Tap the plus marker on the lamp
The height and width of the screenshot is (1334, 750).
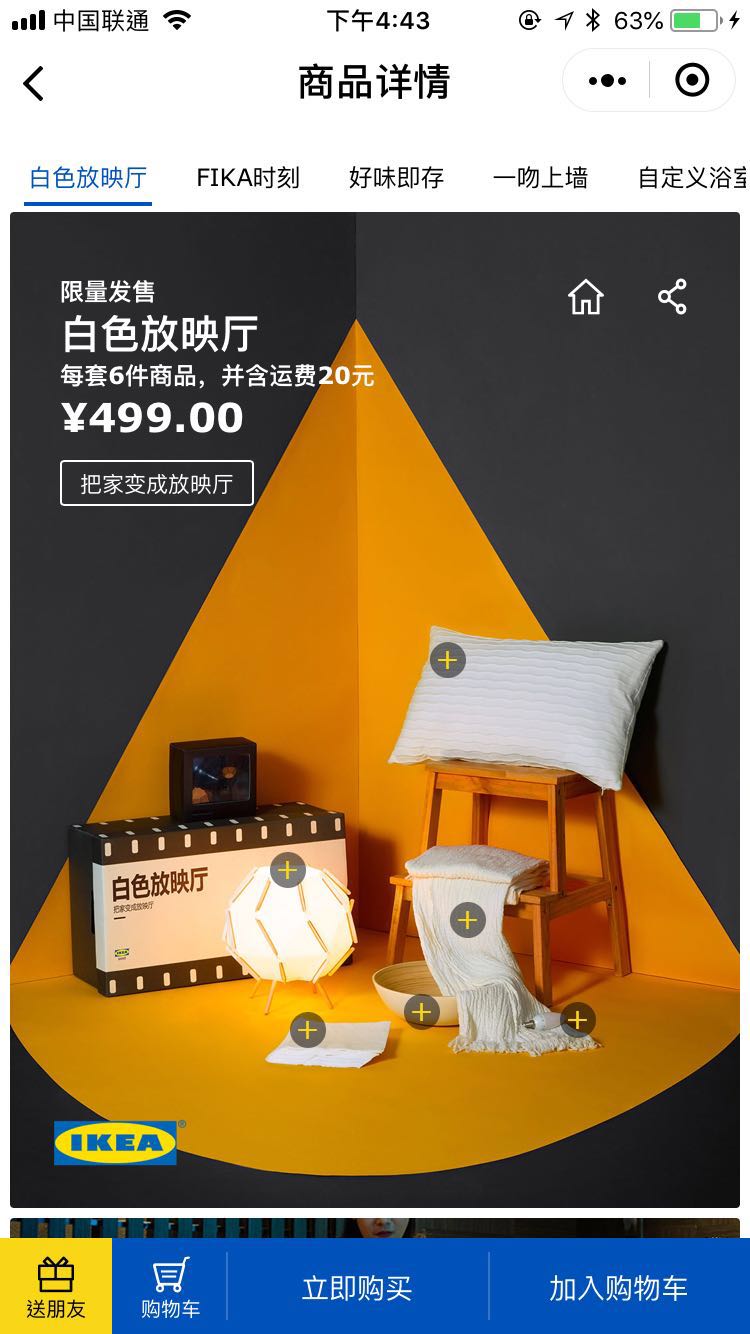tap(288, 870)
